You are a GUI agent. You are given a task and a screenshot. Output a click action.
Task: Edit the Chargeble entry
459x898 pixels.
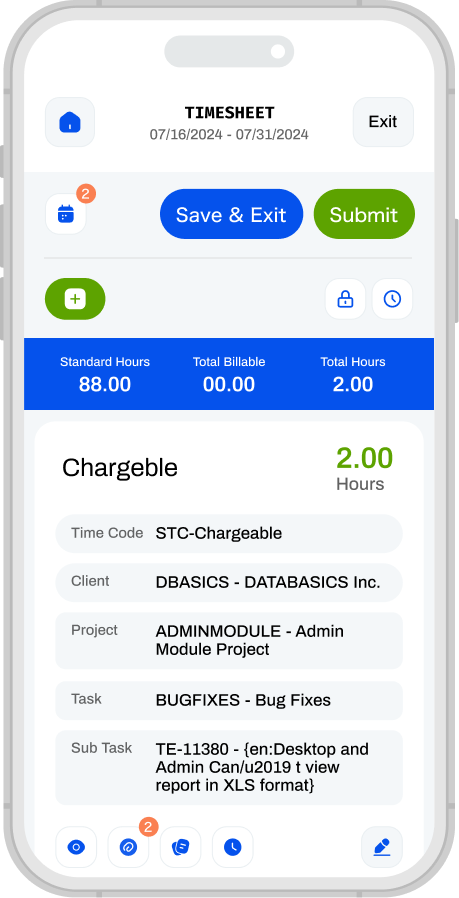(x=382, y=847)
